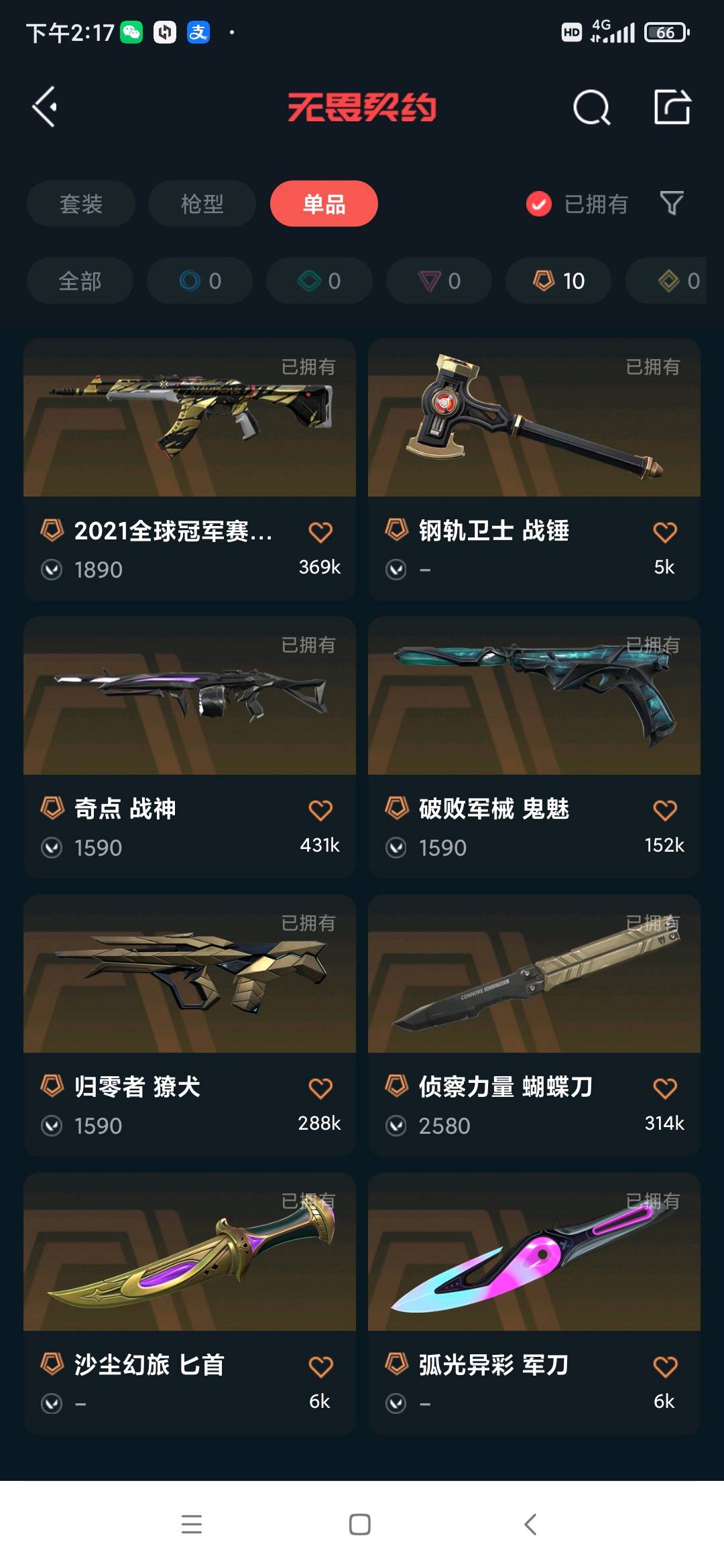Open the funnel filter options

pos(672,203)
